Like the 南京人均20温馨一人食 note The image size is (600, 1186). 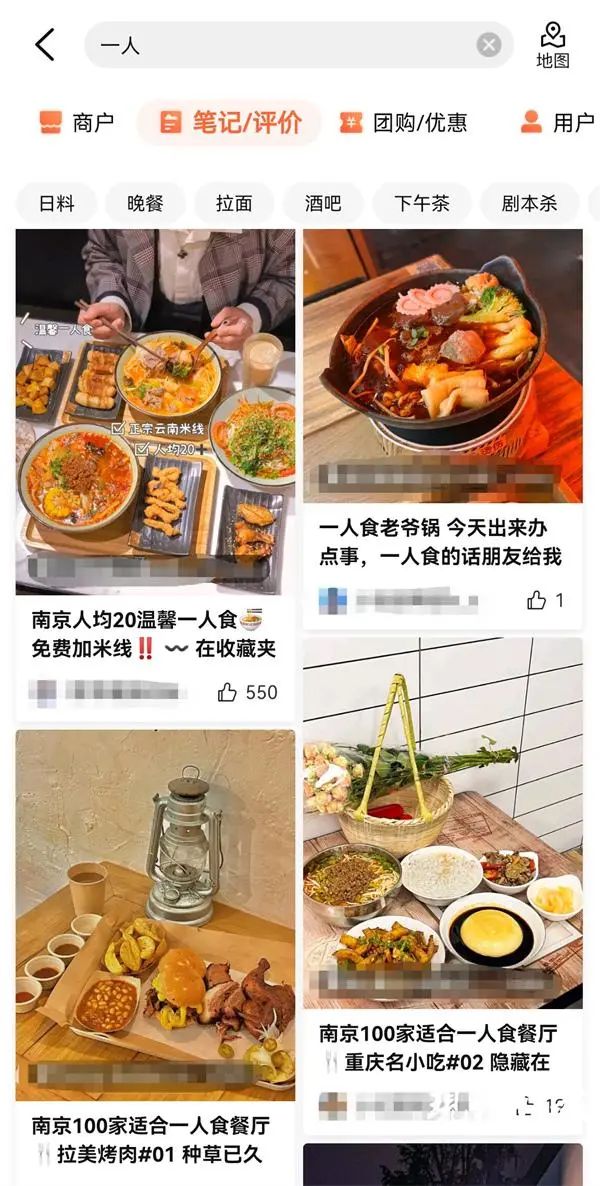pyautogui.click(x=228, y=692)
